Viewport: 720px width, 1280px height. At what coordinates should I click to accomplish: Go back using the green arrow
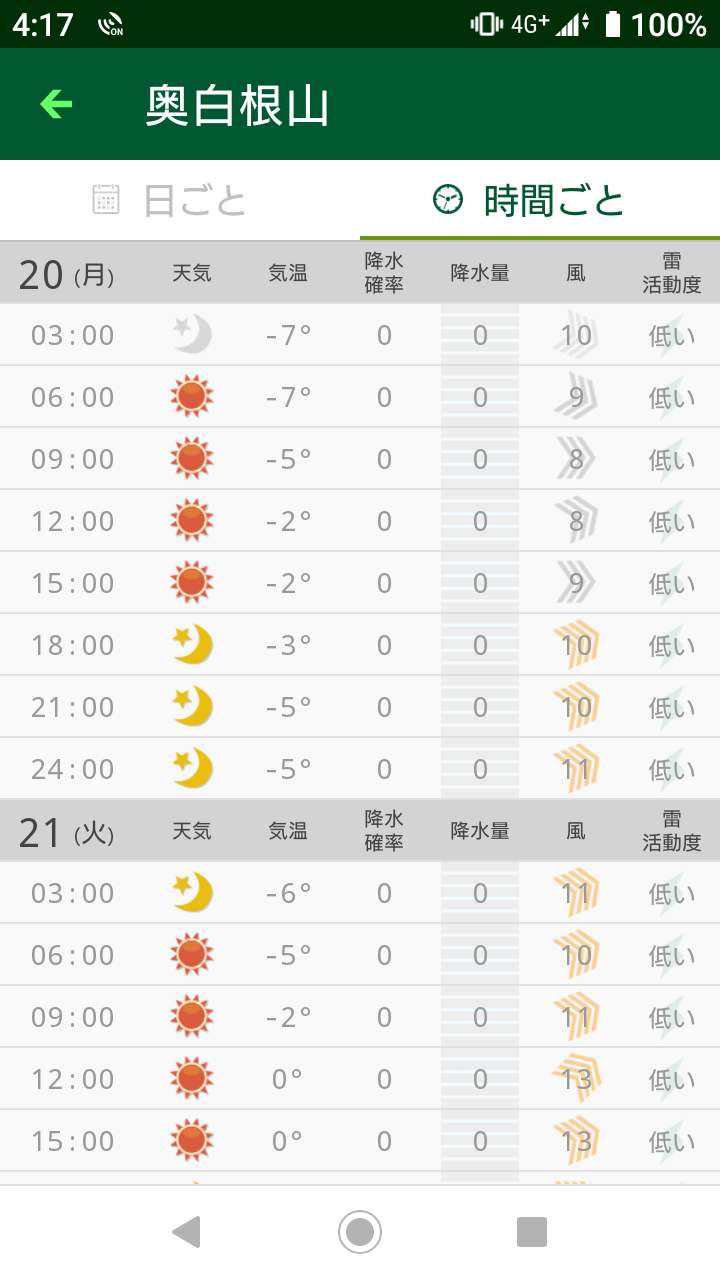pos(56,104)
